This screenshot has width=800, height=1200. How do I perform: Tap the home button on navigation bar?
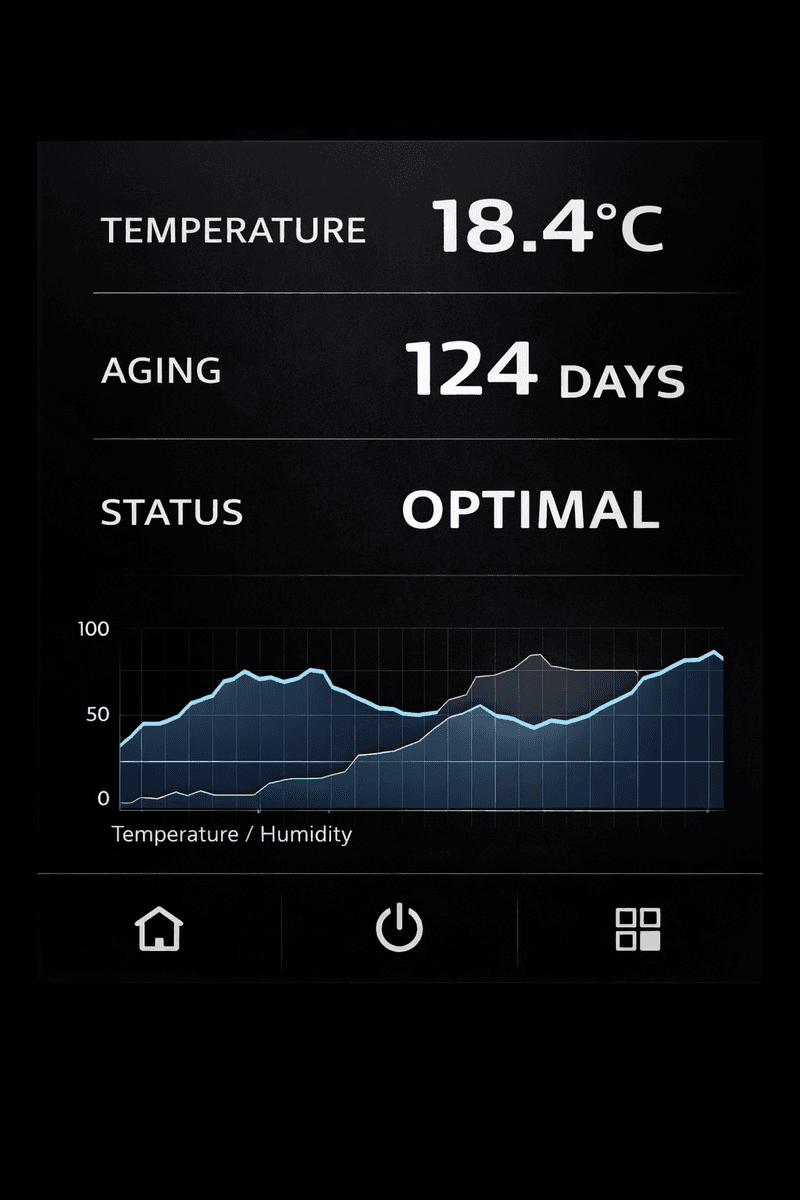(157, 931)
